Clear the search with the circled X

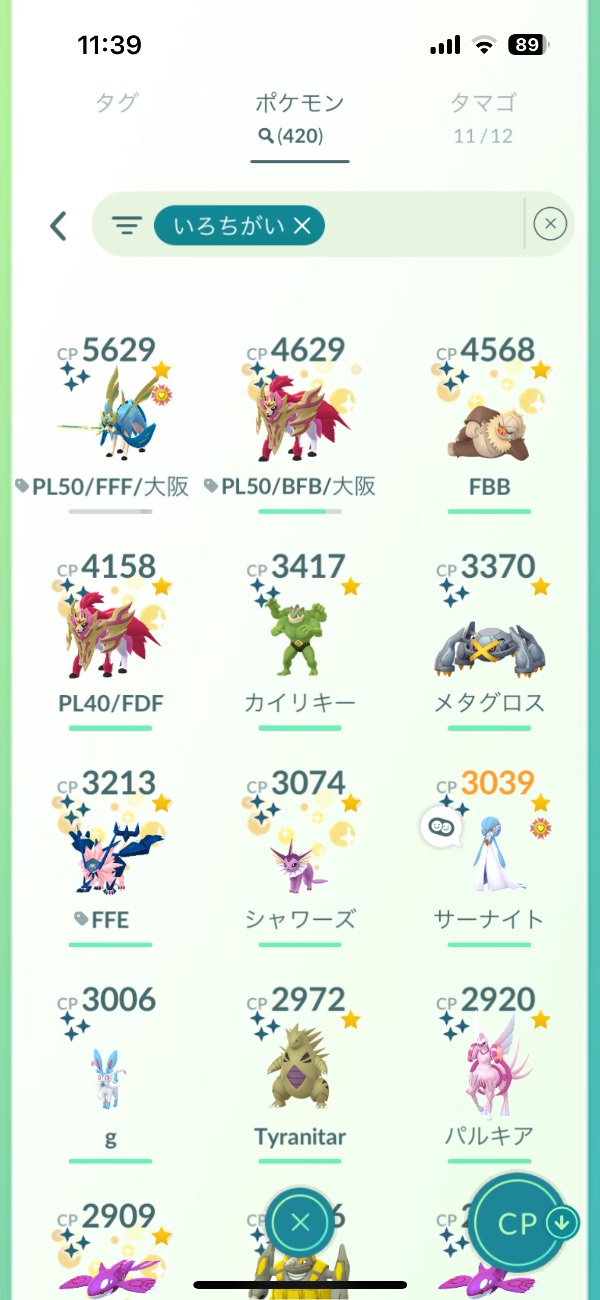click(550, 225)
